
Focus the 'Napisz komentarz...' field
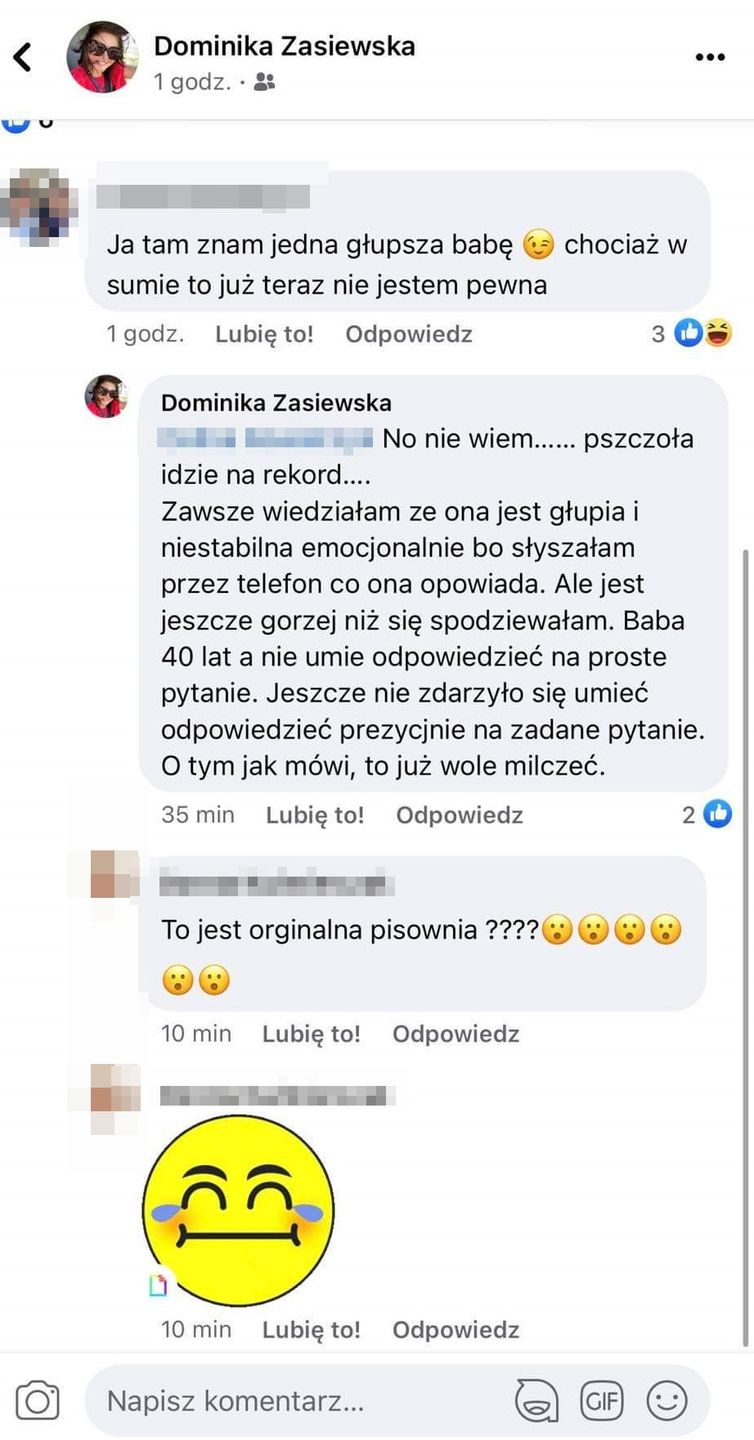coord(290,1401)
